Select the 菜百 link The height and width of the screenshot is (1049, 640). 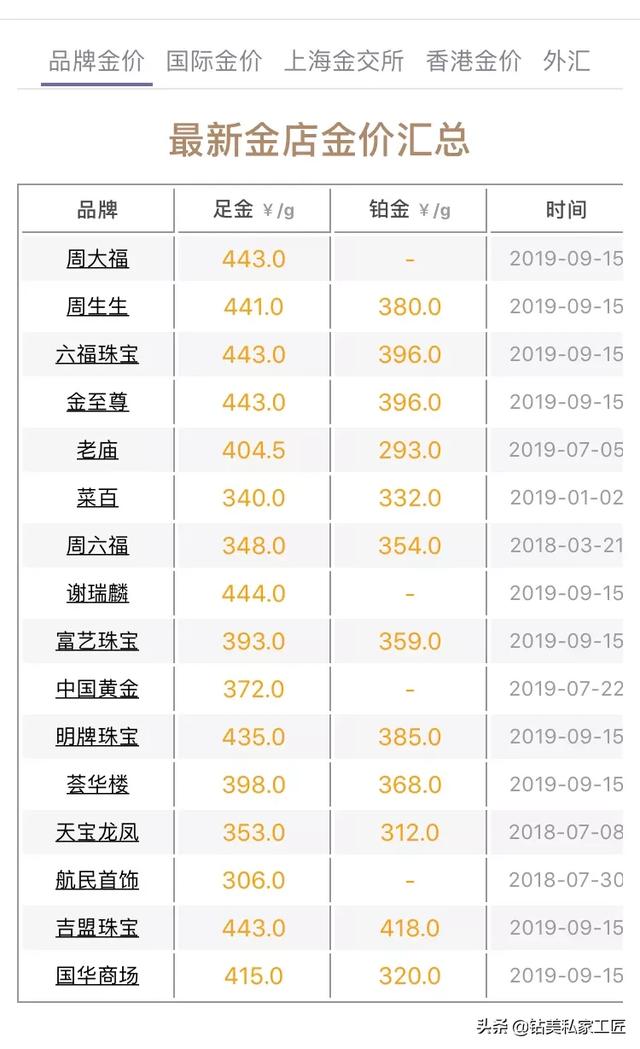coord(97,498)
